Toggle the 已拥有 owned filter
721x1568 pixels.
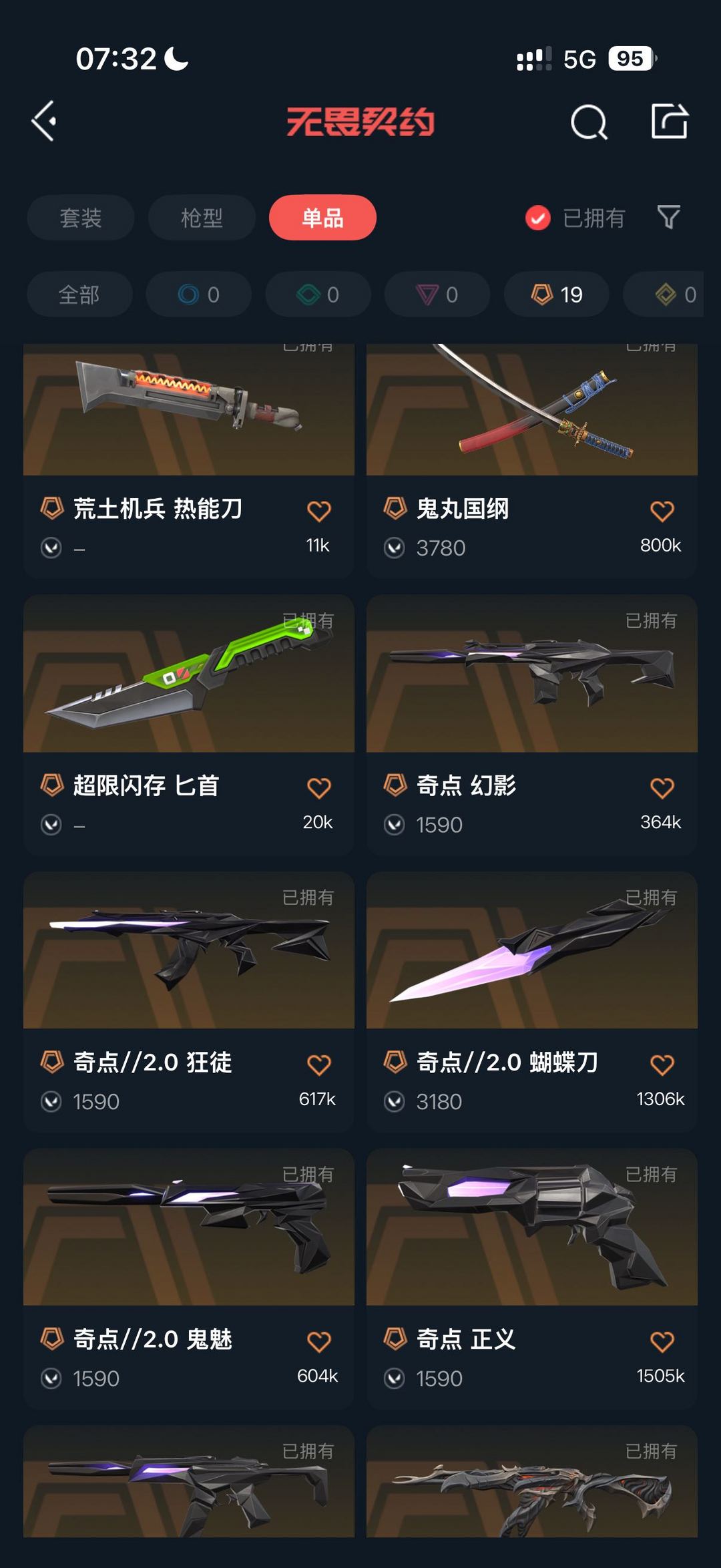[577, 218]
